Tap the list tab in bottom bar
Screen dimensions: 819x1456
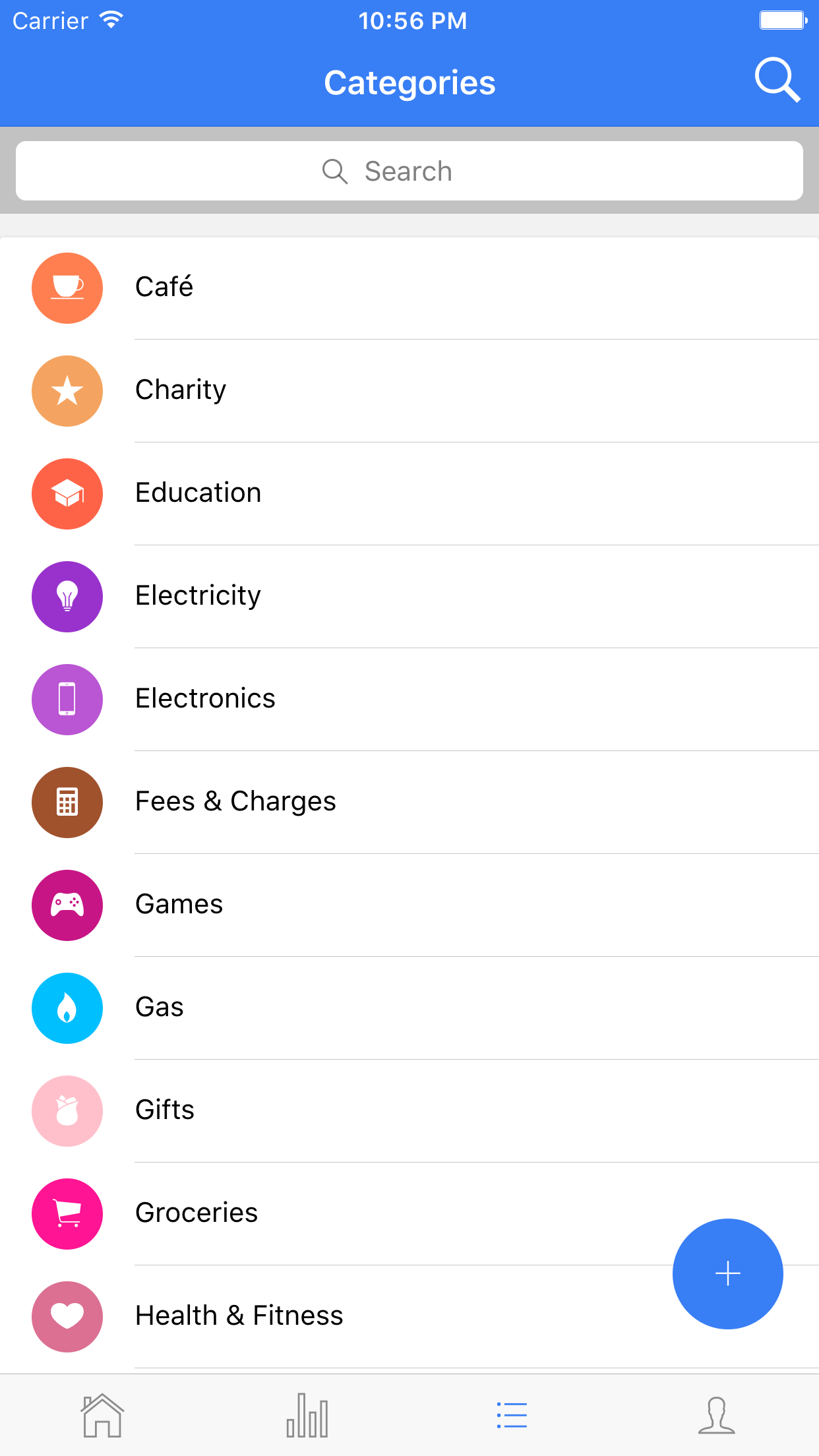pyautogui.click(x=512, y=1415)
